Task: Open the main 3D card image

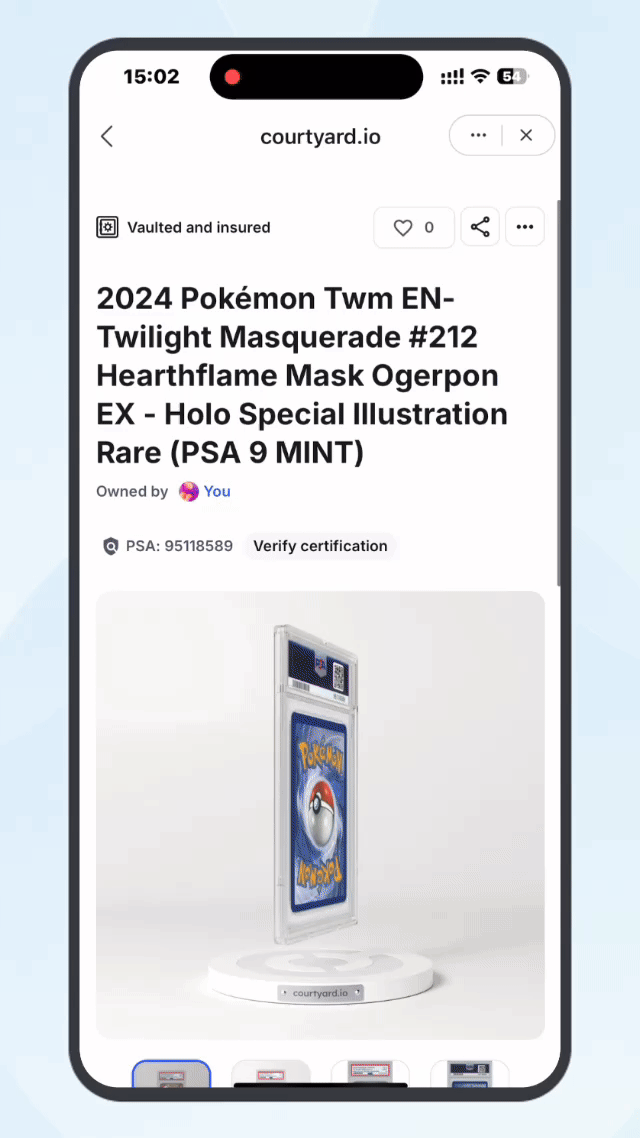Action: 320,815
